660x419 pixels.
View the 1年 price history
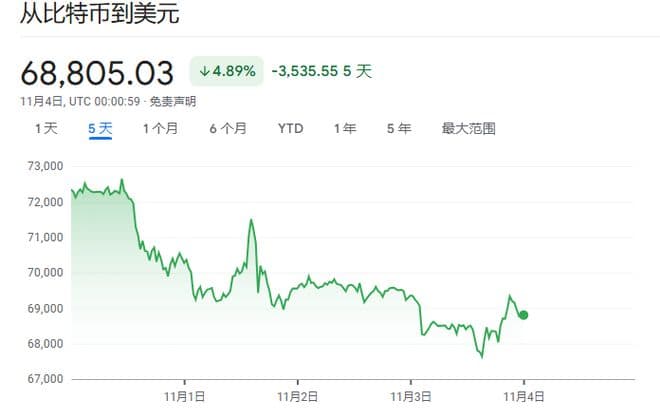(x=344, y=129)
